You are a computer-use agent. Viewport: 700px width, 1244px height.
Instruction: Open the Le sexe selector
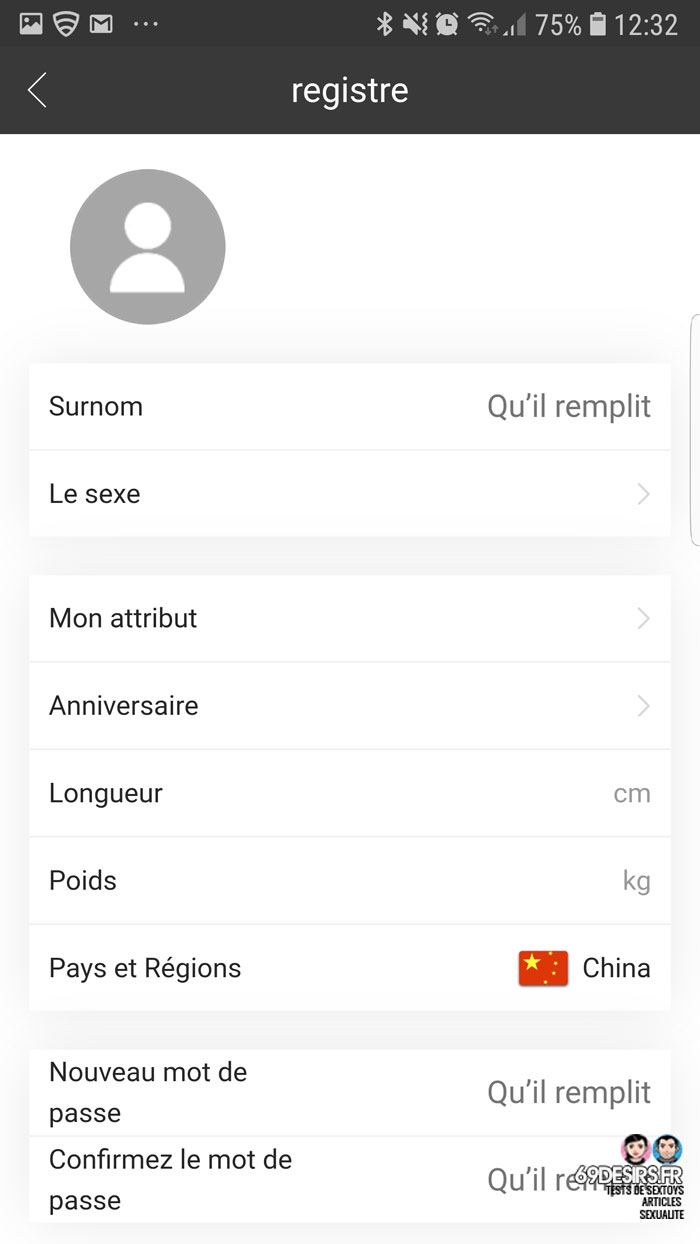(350, 493)
